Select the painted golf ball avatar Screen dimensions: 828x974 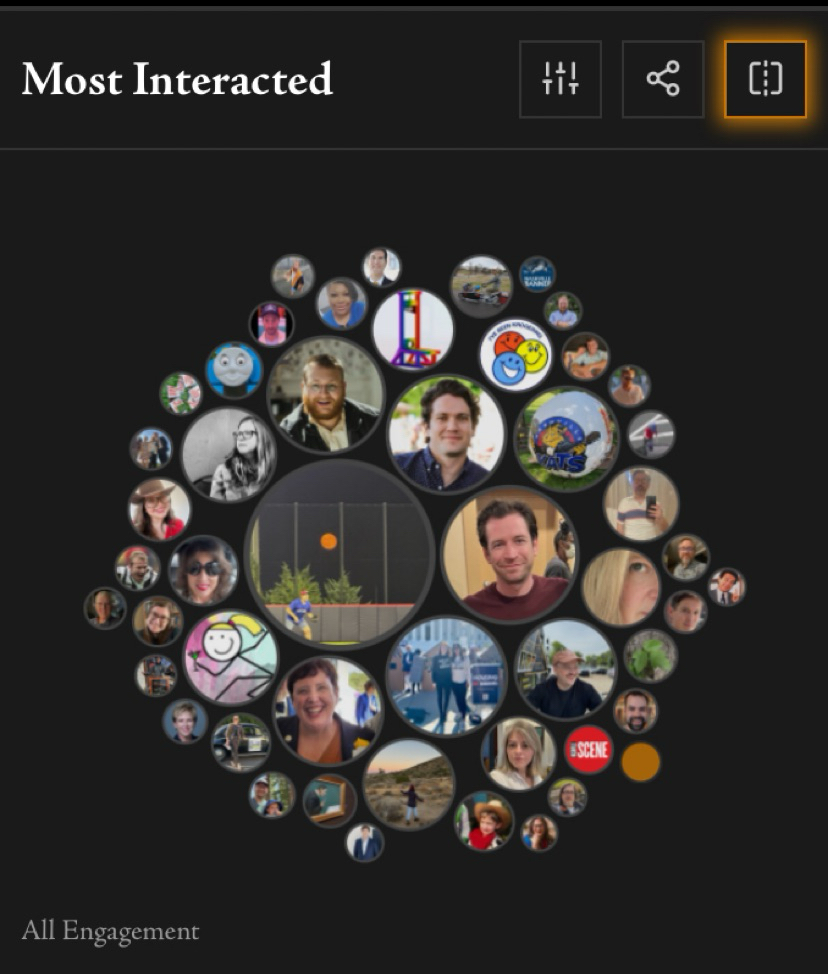566,440
